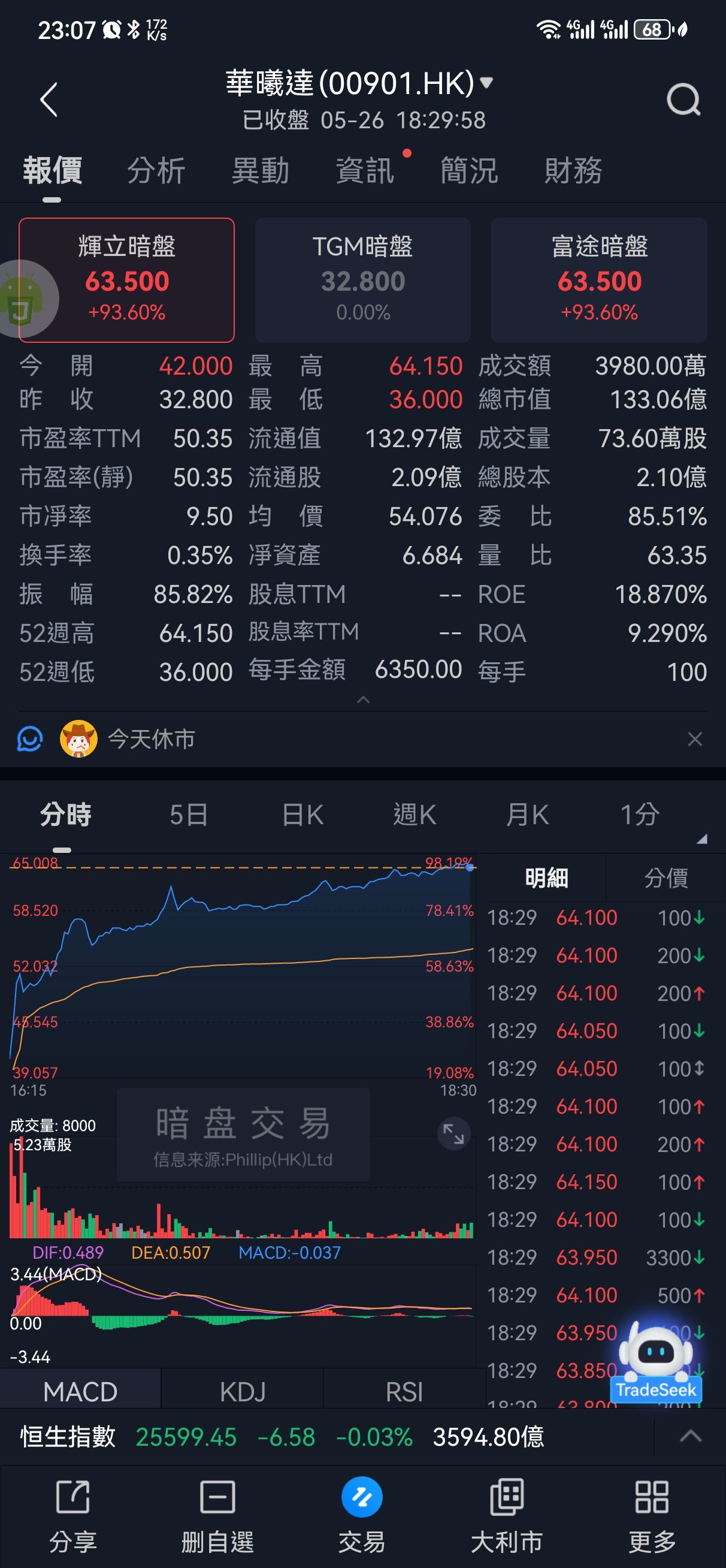The image size is (726, 1568).
Task: Switch to the 財務 tab
Action: point(573,170)
